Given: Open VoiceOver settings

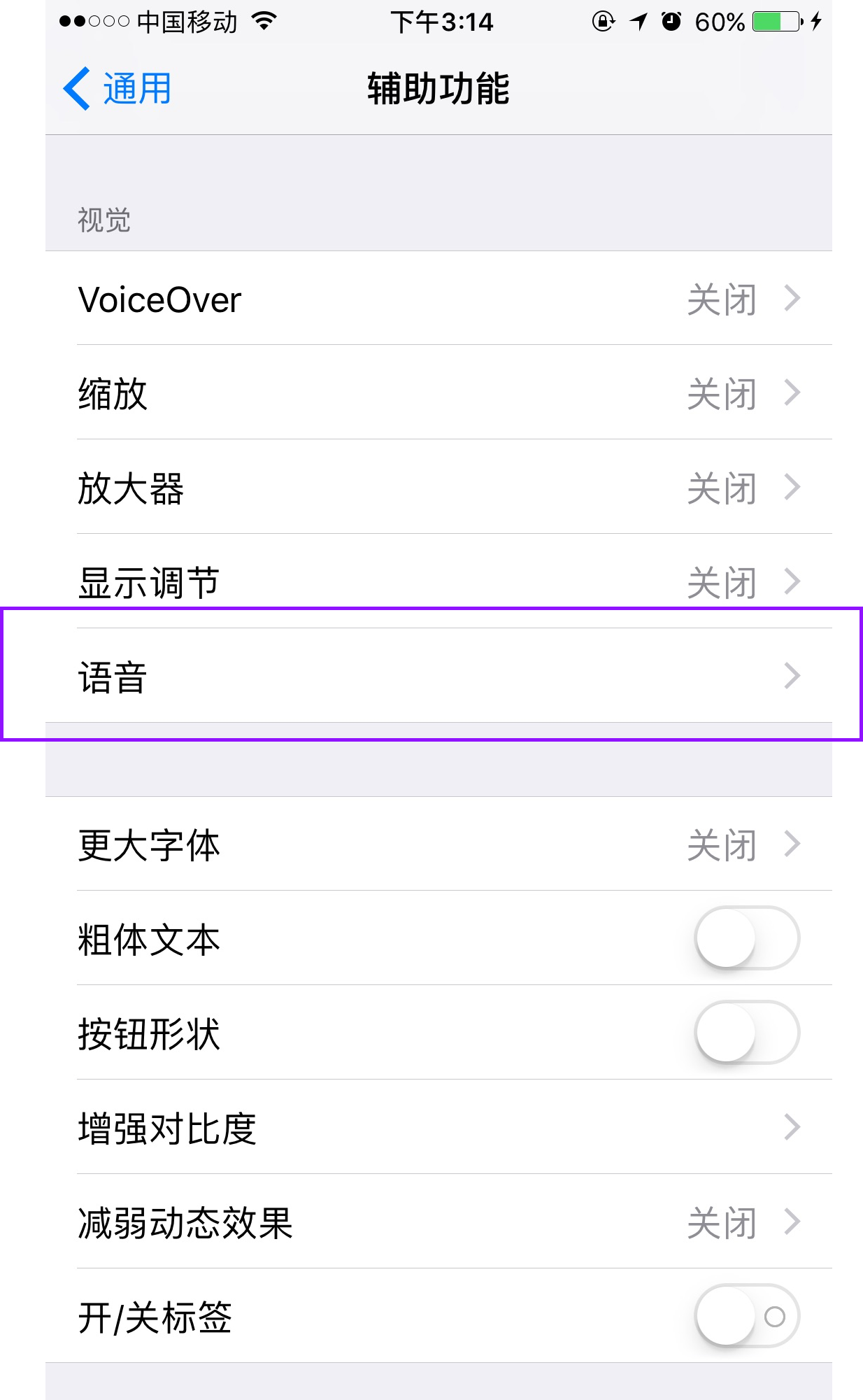Looking at the screenshot, I should pyautogui.click(x=438, y=298).
